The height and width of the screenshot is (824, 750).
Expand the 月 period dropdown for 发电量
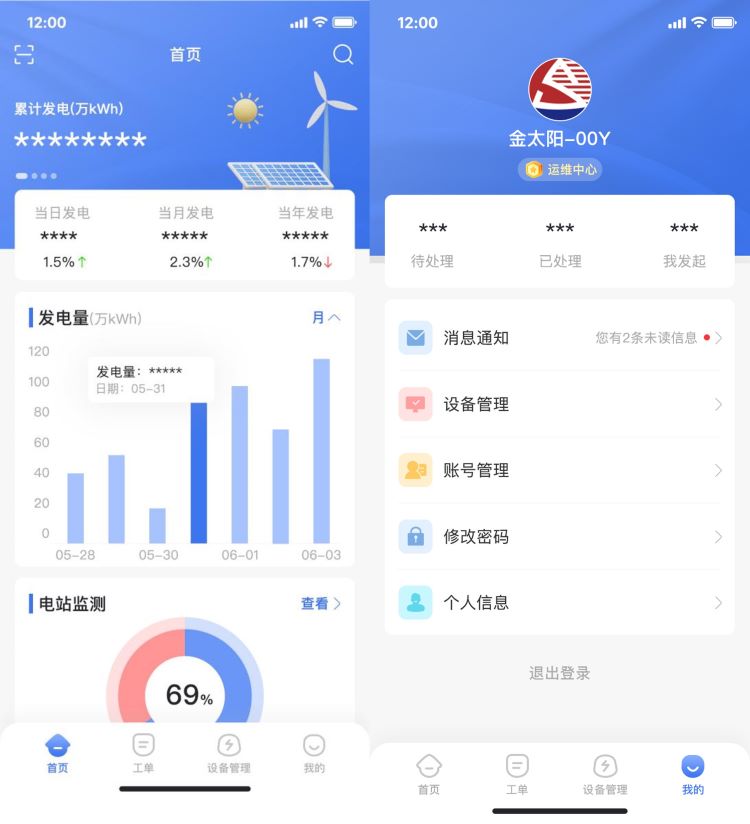326,318
